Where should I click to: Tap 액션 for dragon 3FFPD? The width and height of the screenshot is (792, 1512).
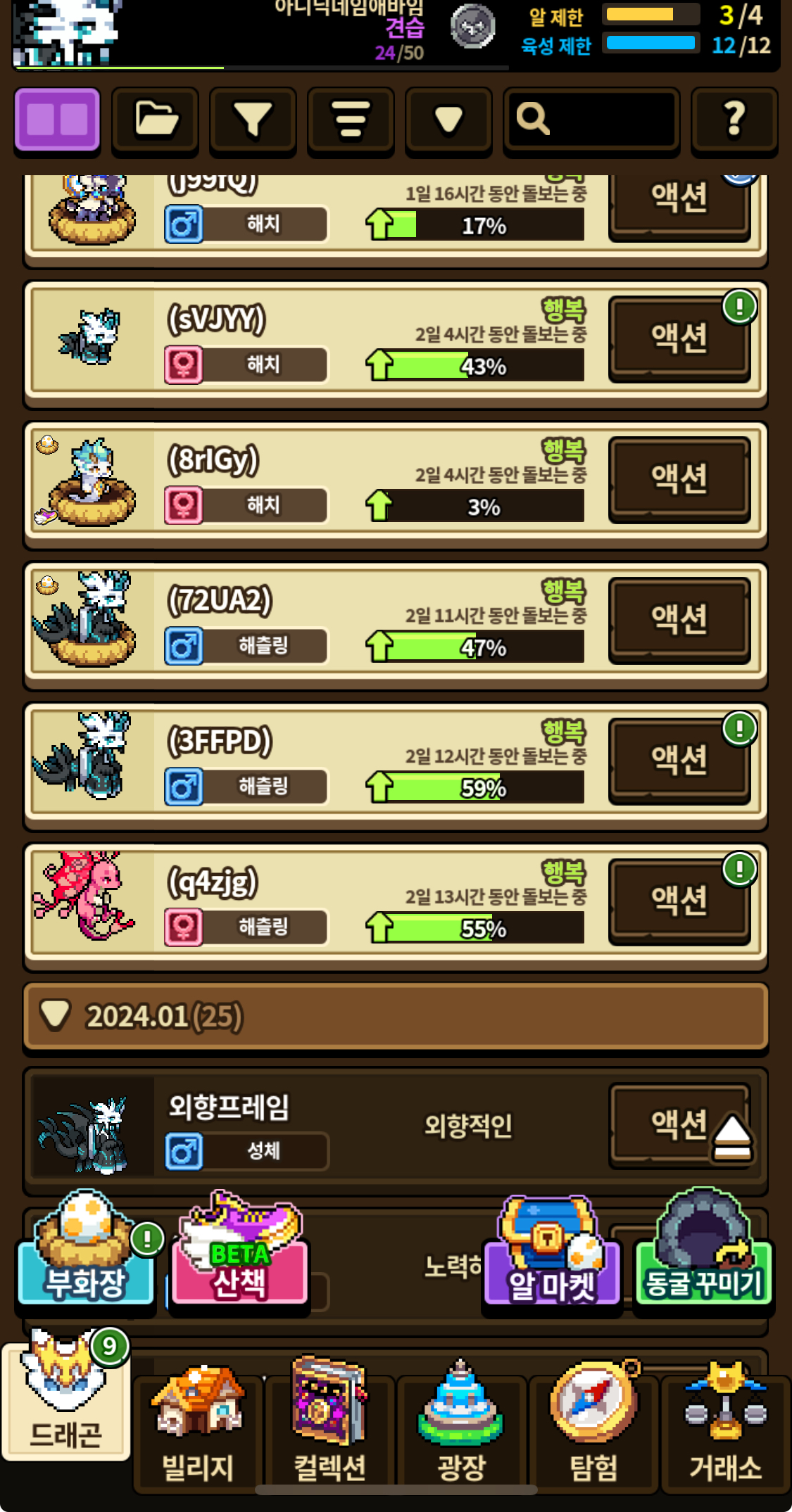pyautogui.click(x=679, y=761)
